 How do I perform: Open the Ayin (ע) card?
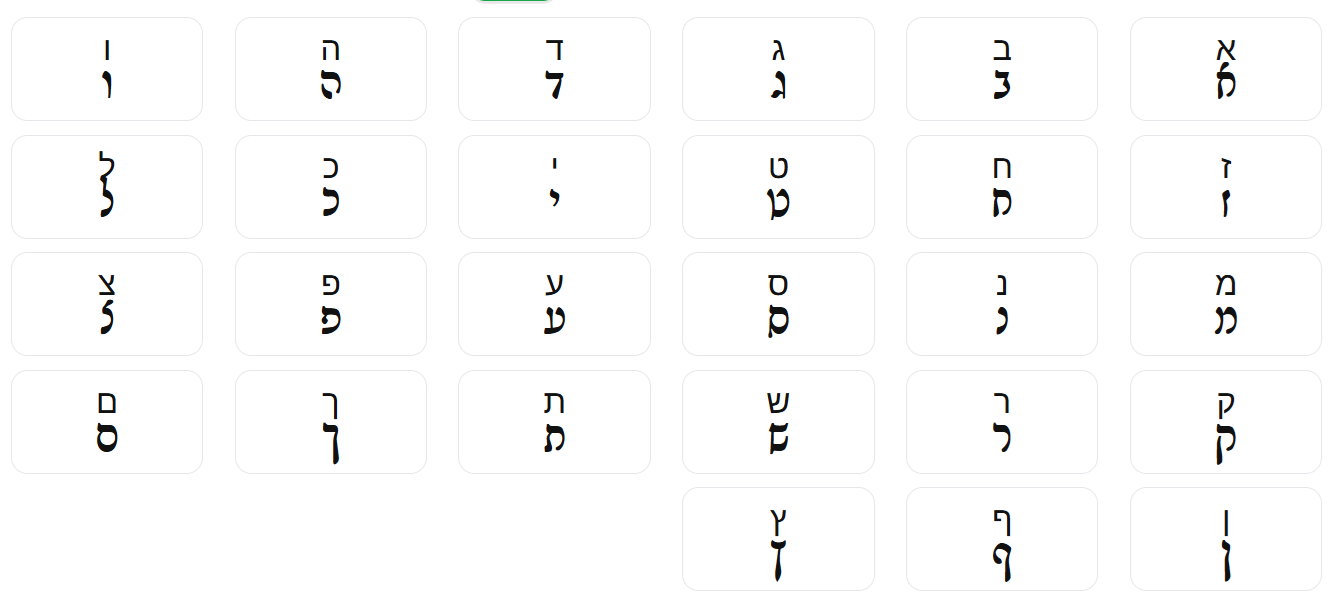tap(554, 304)
